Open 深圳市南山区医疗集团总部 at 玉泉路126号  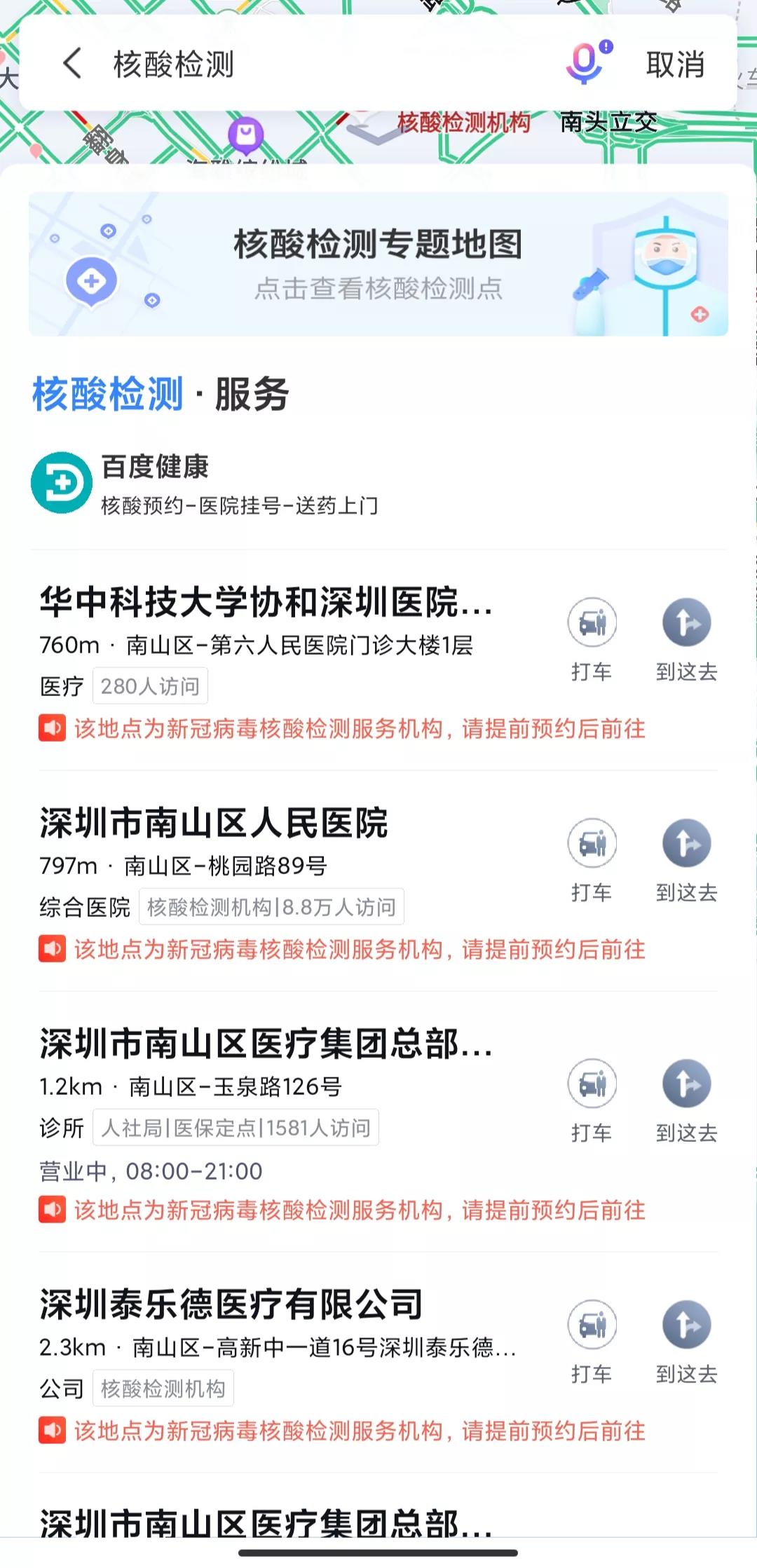[266, 1044]
